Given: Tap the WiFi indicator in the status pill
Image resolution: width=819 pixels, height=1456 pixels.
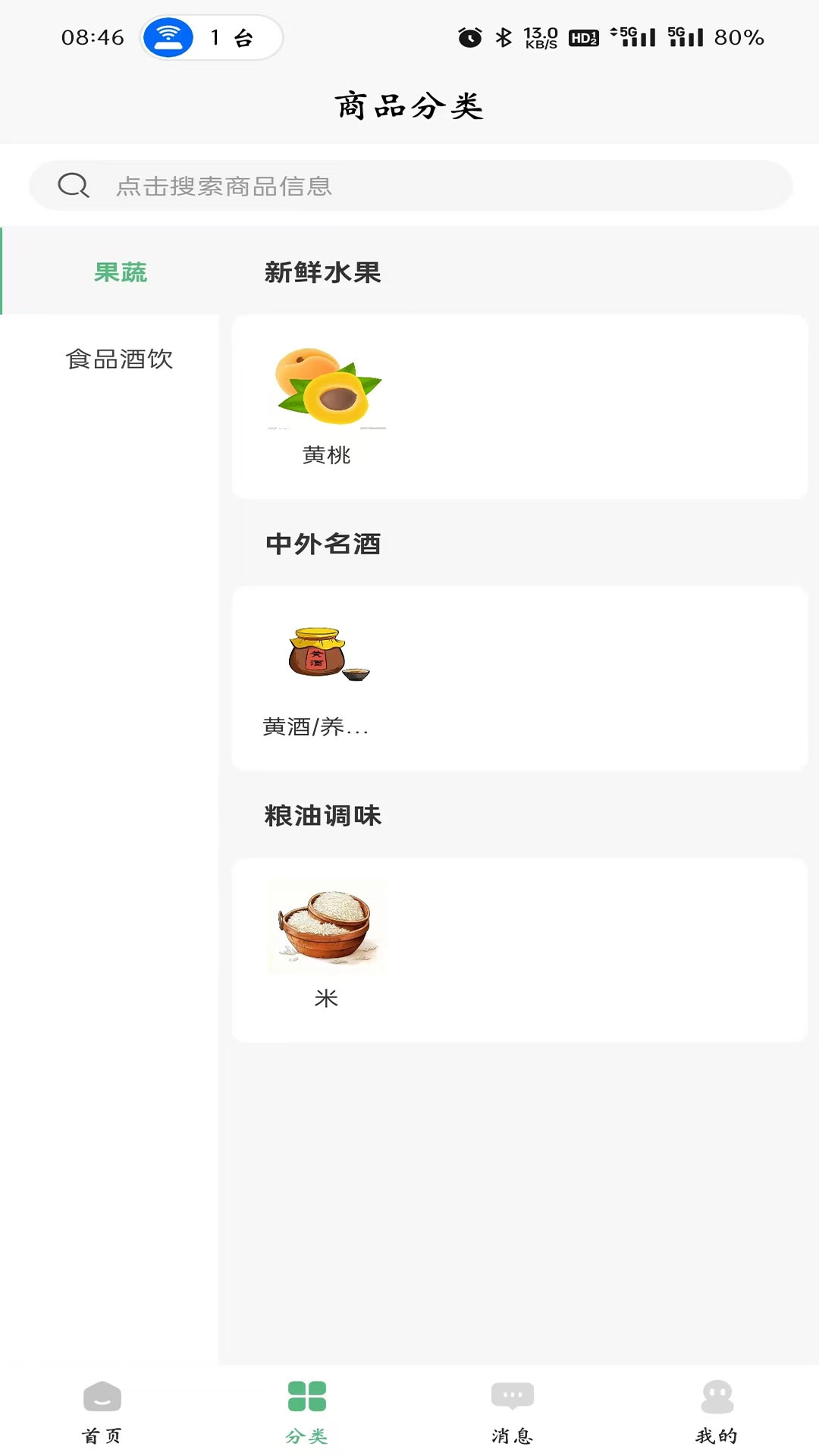Looking at the screenshot, I should click(x=169, y=36).
